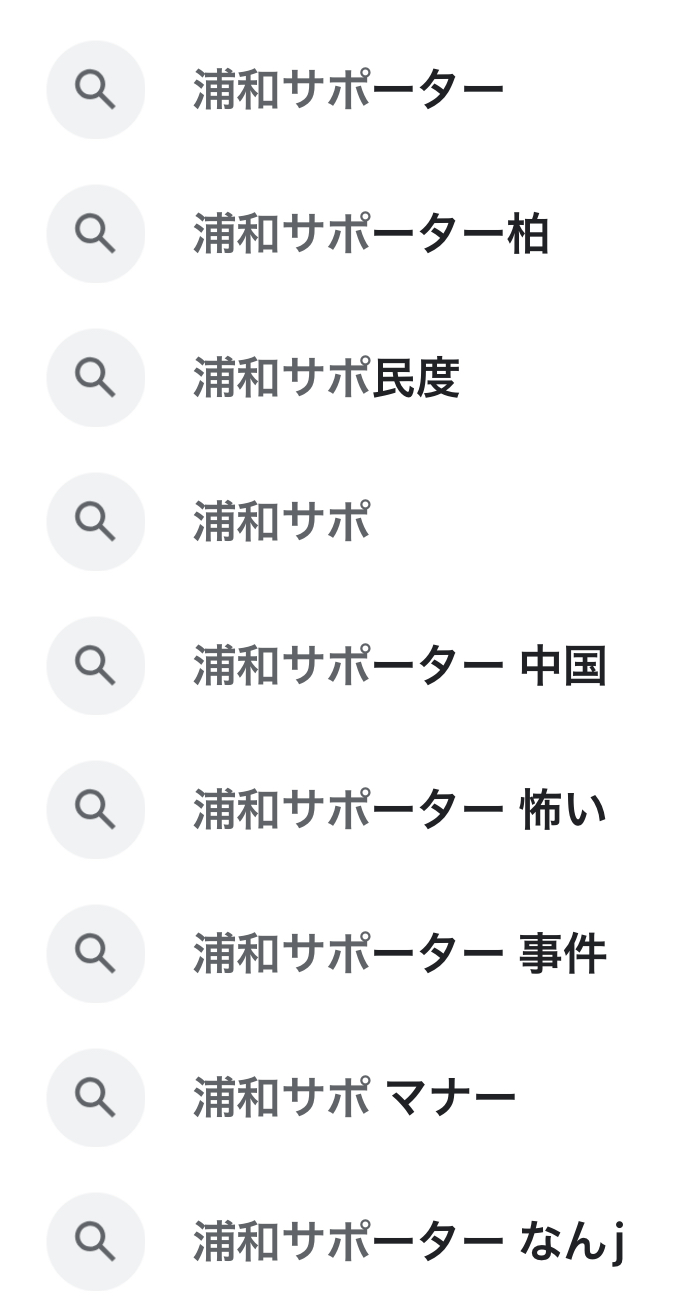Pick the suggestion 浦和サポーター 中国
This screenshot has height=1305, width=689.
(344, 666)
